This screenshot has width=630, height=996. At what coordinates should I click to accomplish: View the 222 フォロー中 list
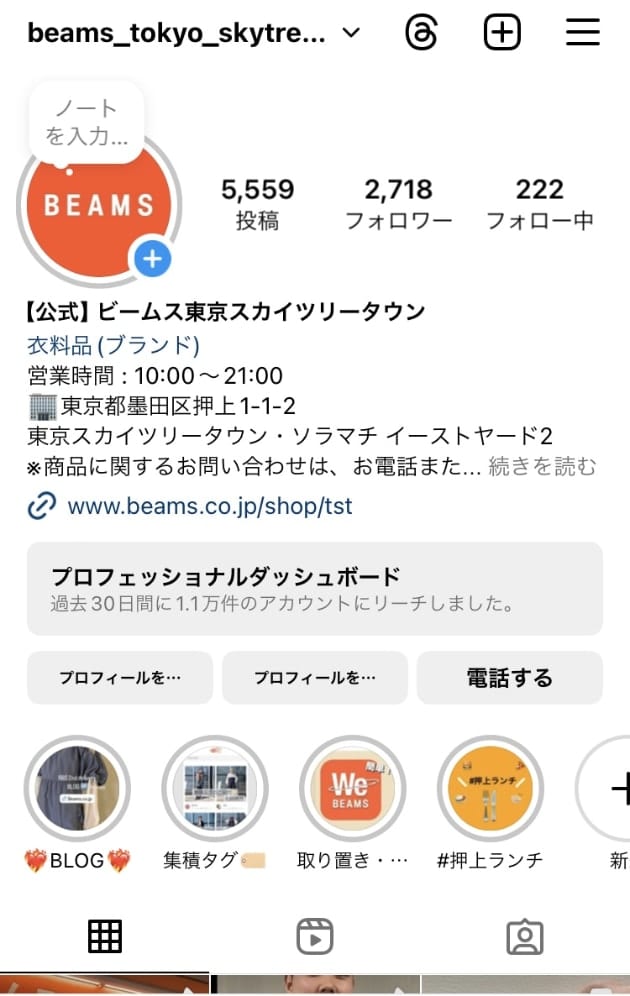point(539,203)
